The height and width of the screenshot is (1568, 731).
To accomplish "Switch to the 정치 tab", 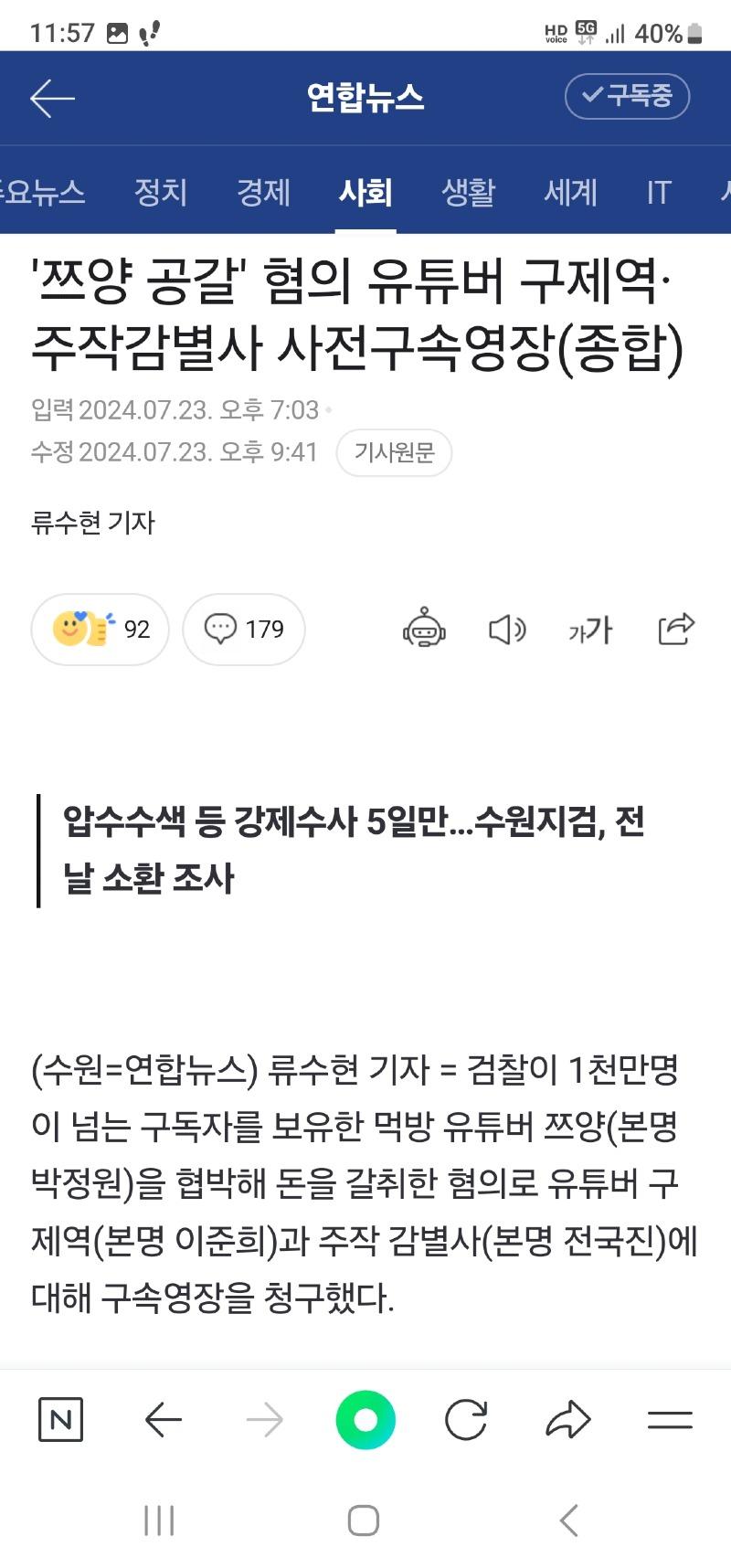I will pyautogui.click(x=161, y=192).
